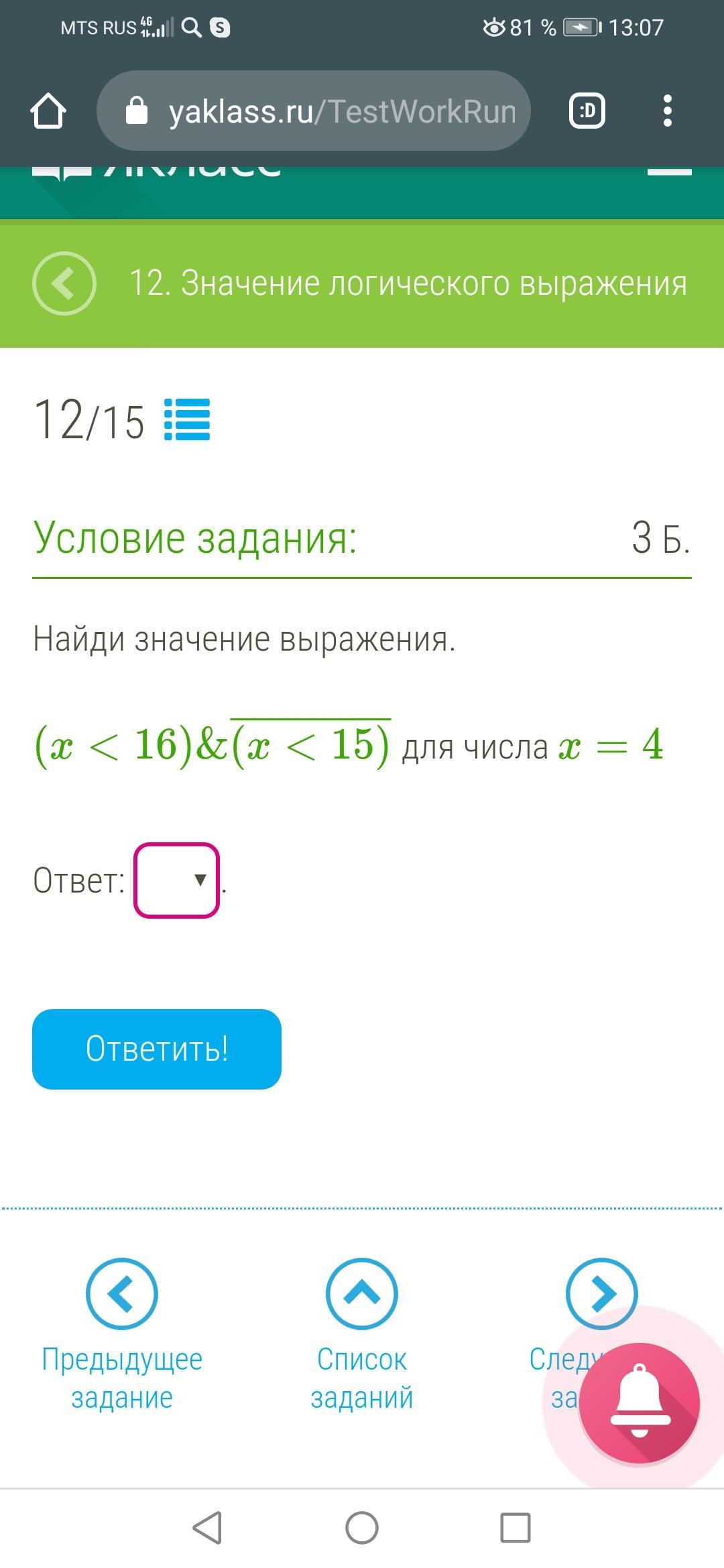Open the task list icon beside 12/15
Image resolution: width=724 pixels, height=1568 pixels.
tap(187, 420)
